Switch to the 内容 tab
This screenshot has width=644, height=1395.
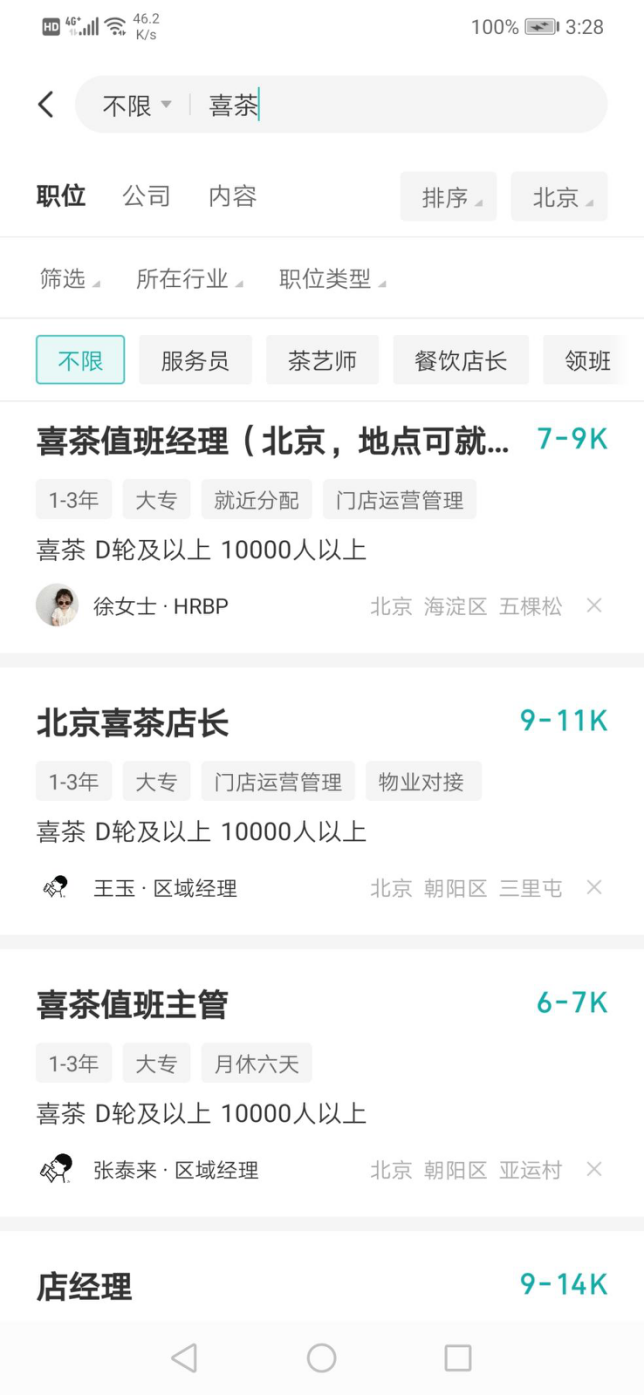tap(232, 196)
